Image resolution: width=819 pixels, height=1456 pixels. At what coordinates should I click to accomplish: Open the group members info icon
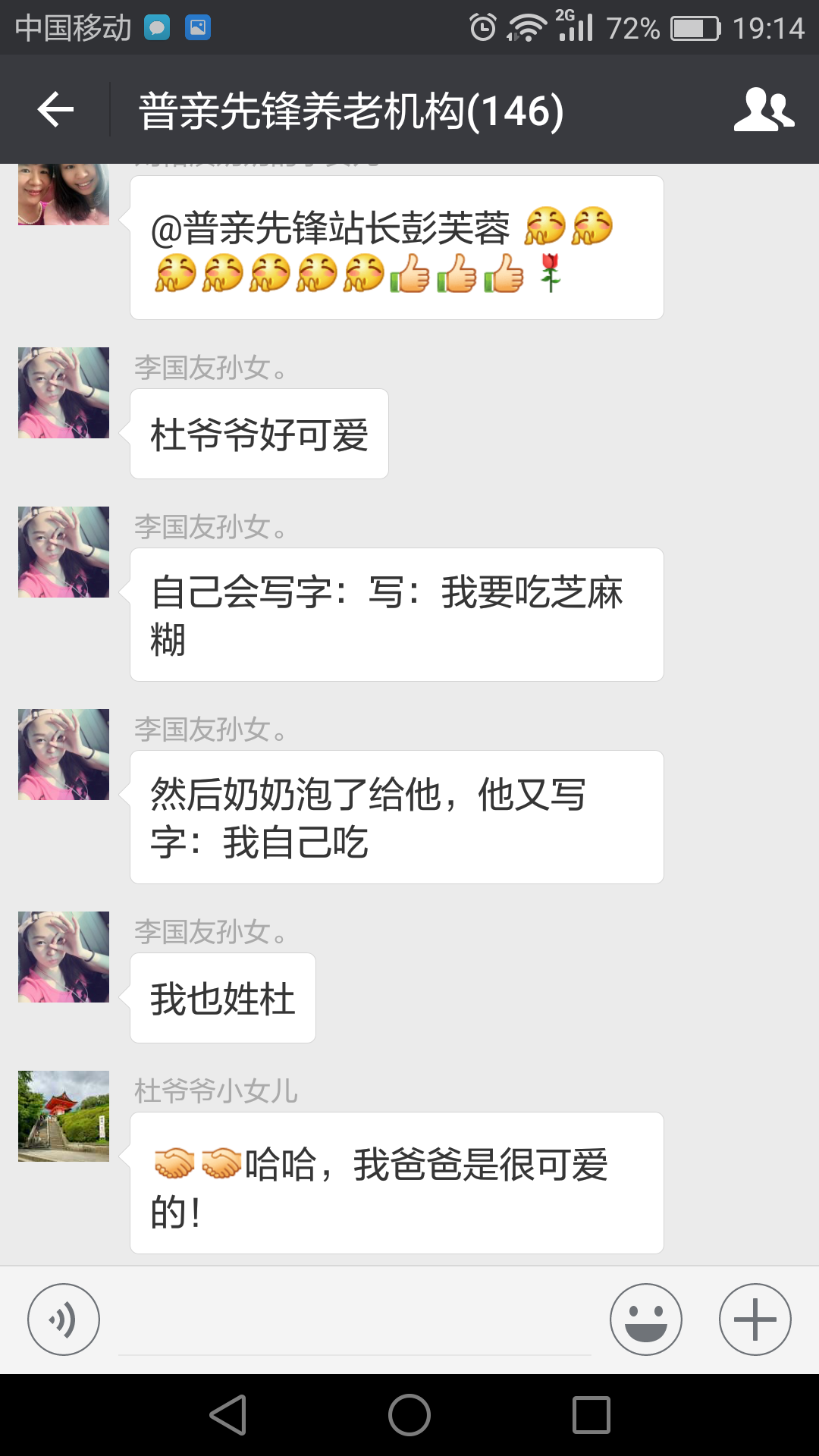763,110
